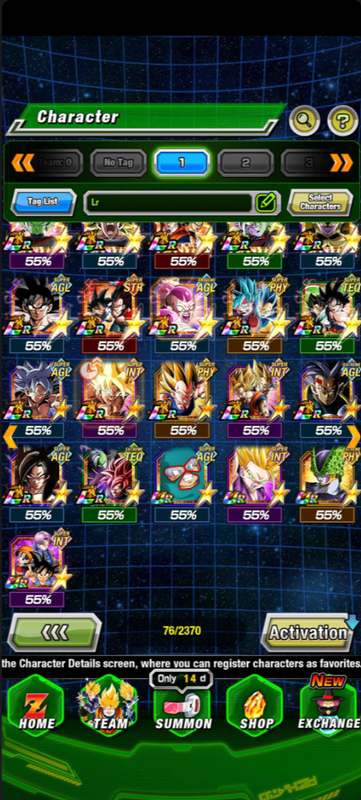Tap the left double-arrow for previous tabs

[22, 163]
